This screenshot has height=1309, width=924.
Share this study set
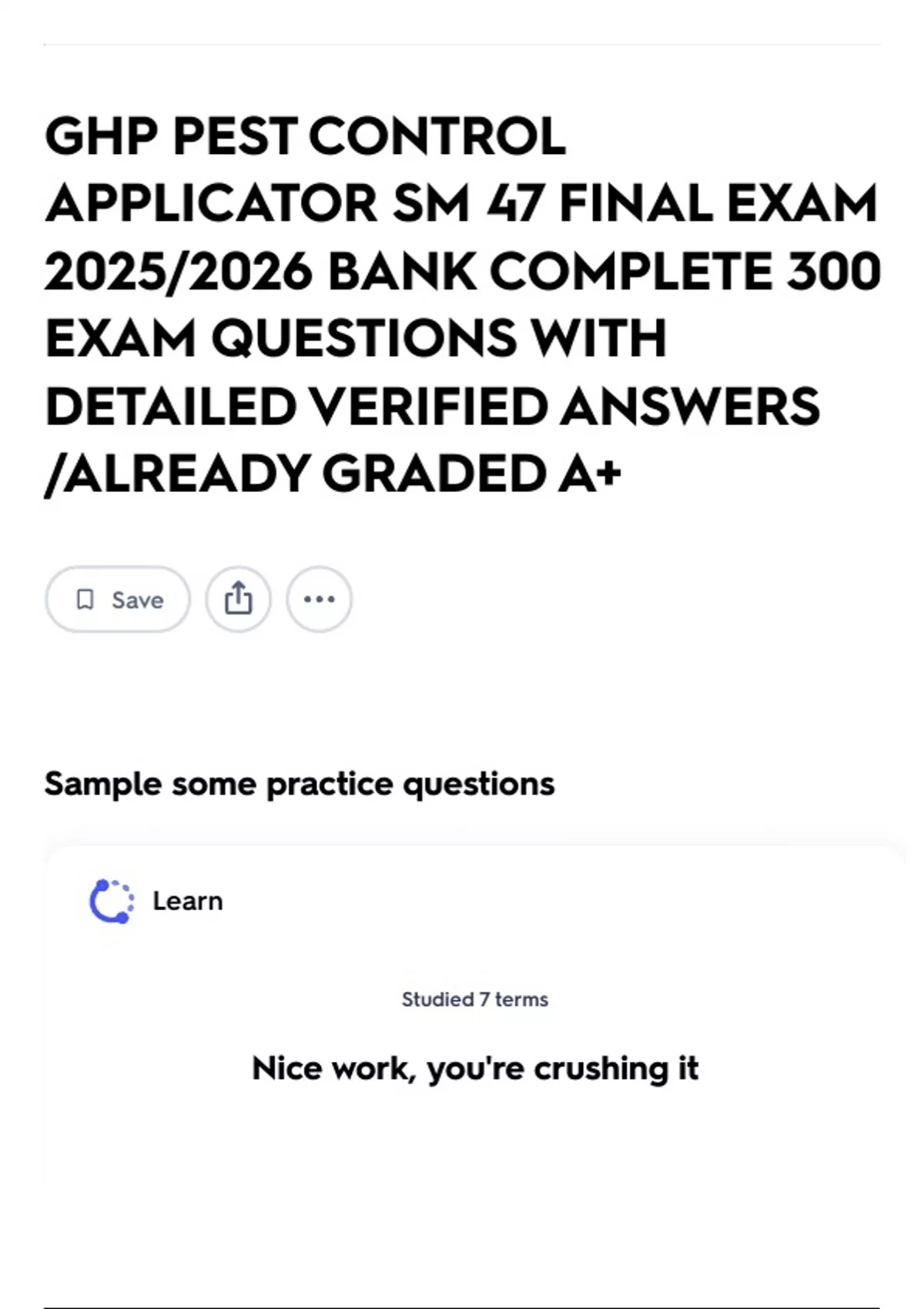click(238, 599)
